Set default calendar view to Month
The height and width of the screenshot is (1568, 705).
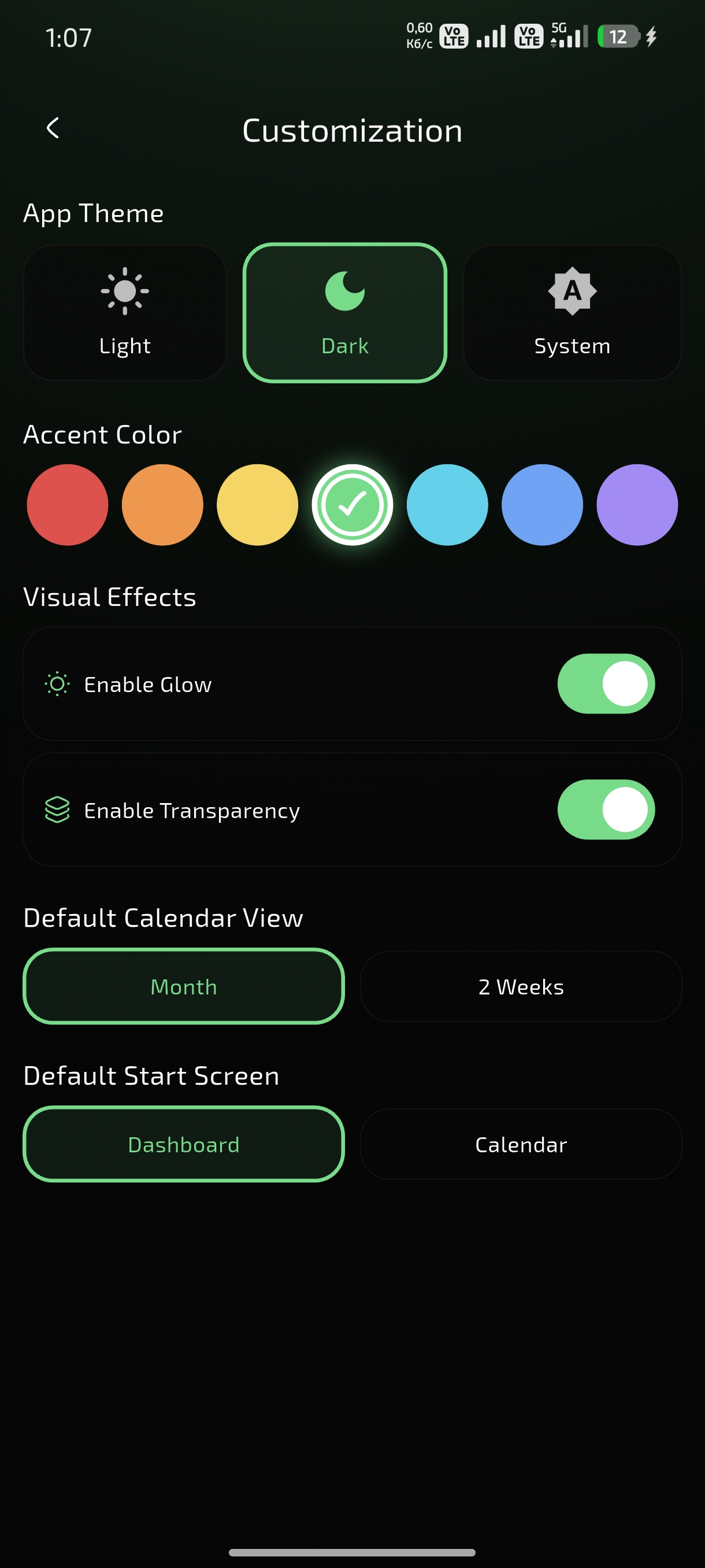click(x=184, y=986)
